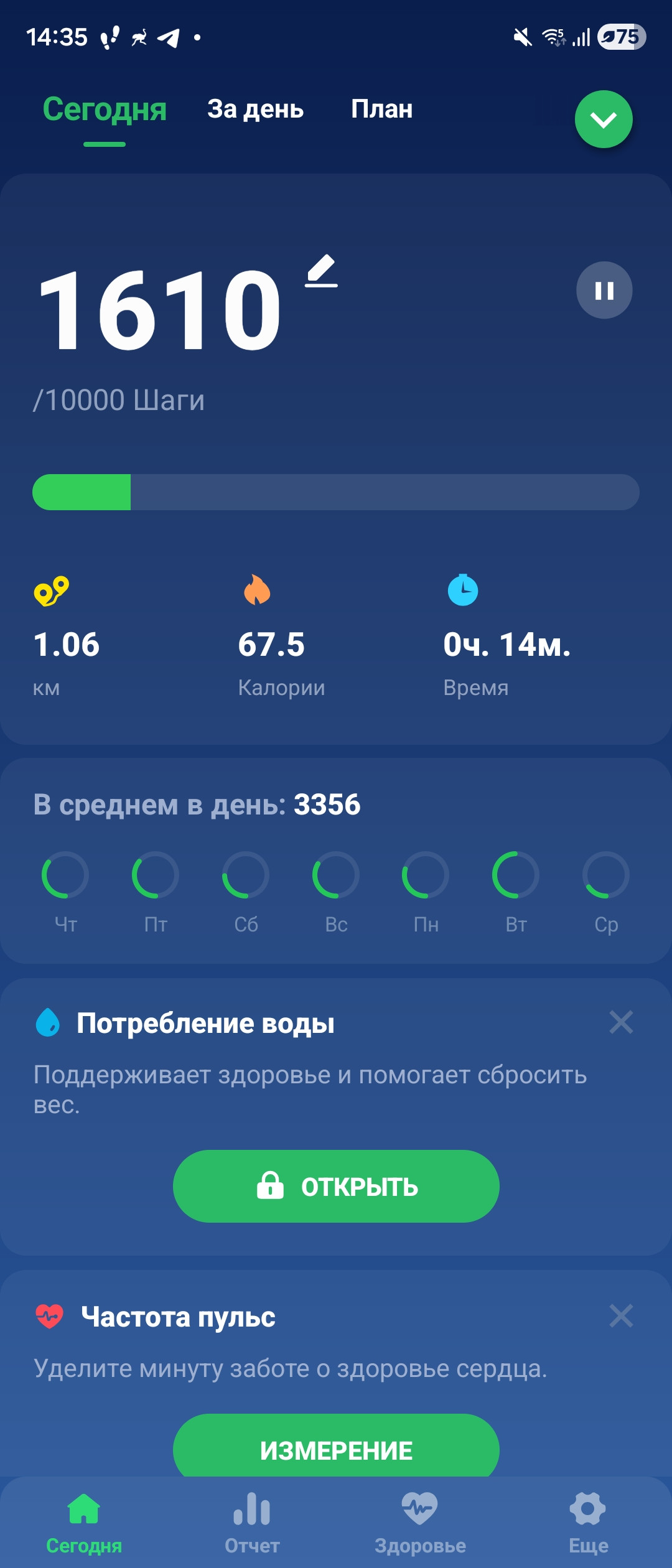Screen dimensions: 672x1568
Task: Expand the green chevron dropdown button
Action: 604,119
